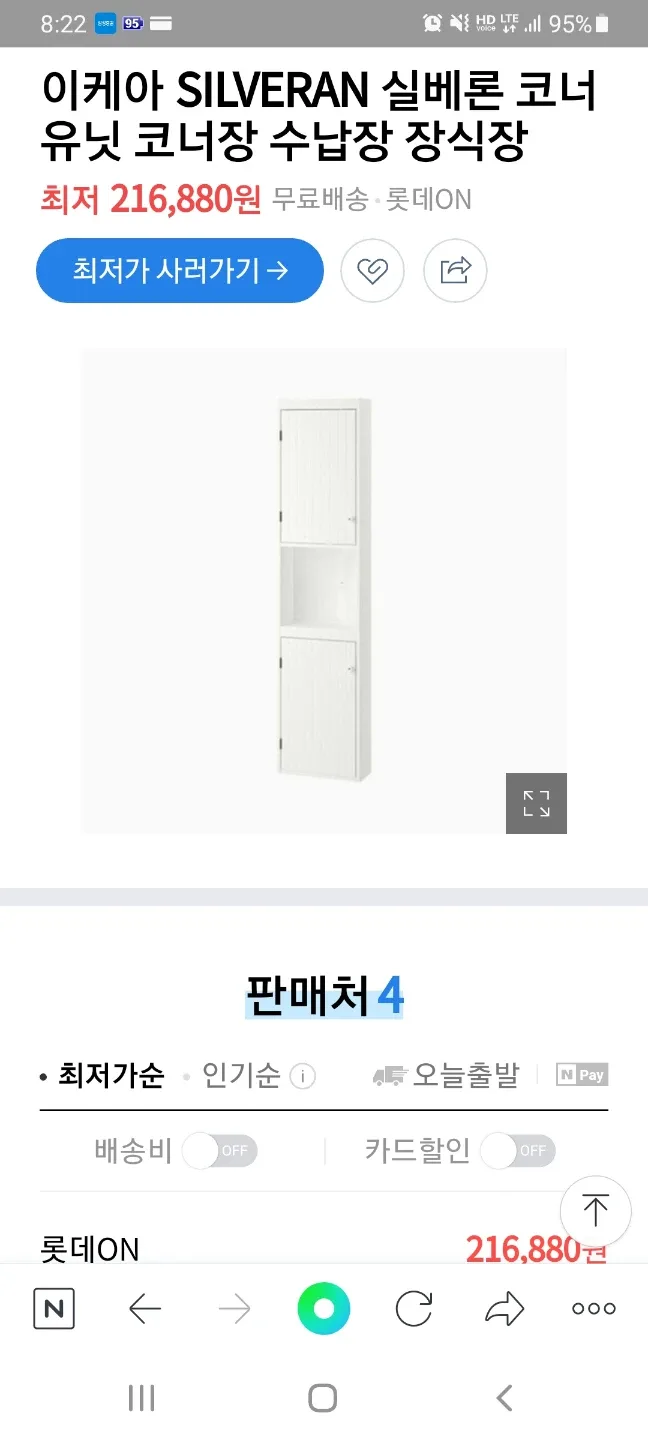This screenshot has height=1440, width=648.
Task: Share this product page
Action: point(455,270)
